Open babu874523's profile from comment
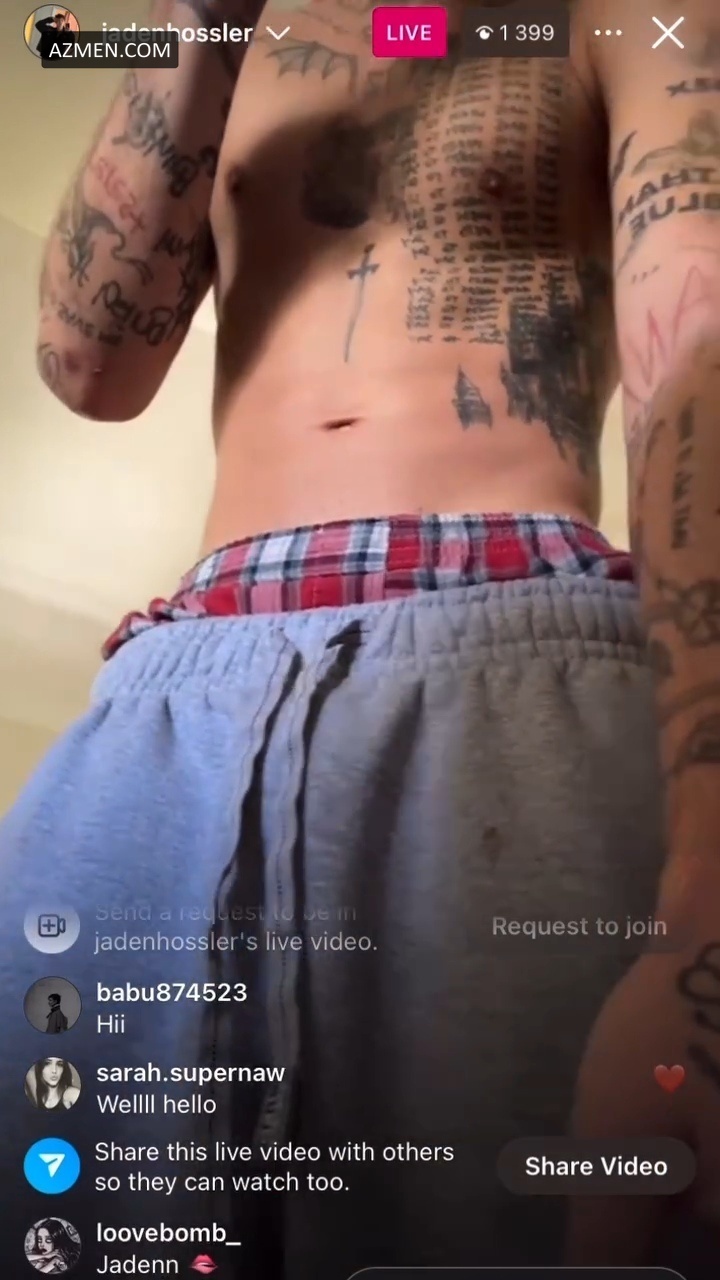 [52, 1005]
